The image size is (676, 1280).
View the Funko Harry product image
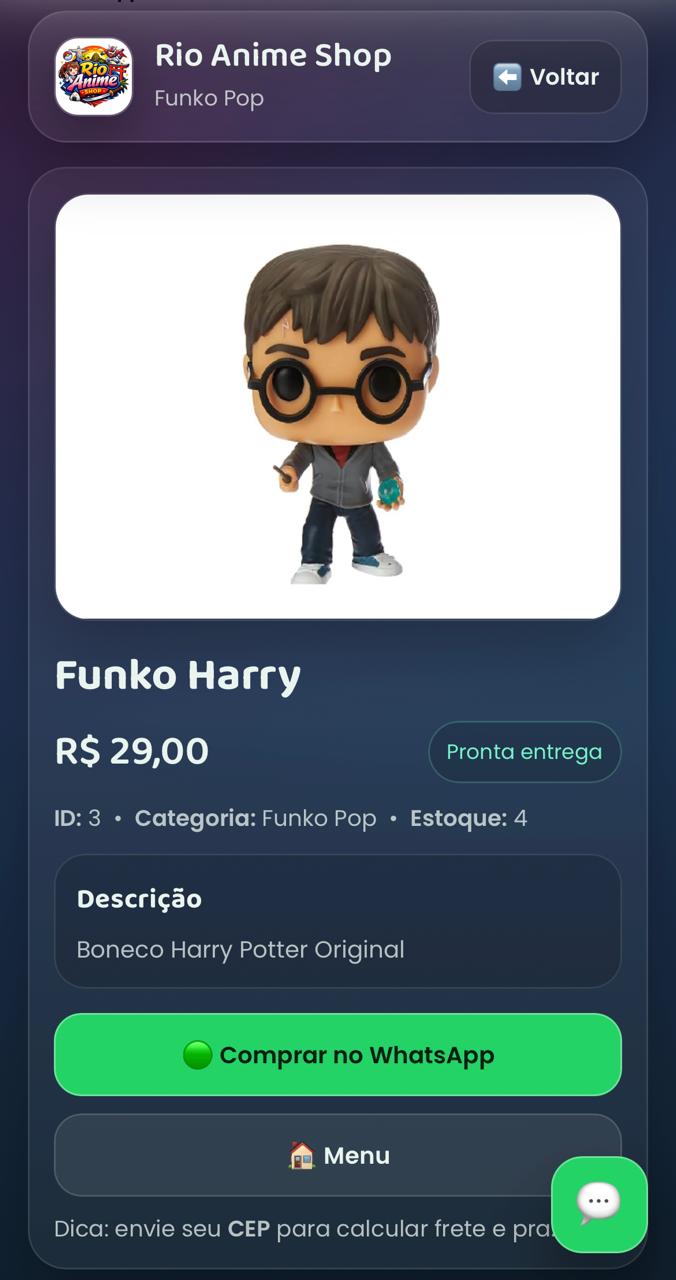click(x=338, y=407)
